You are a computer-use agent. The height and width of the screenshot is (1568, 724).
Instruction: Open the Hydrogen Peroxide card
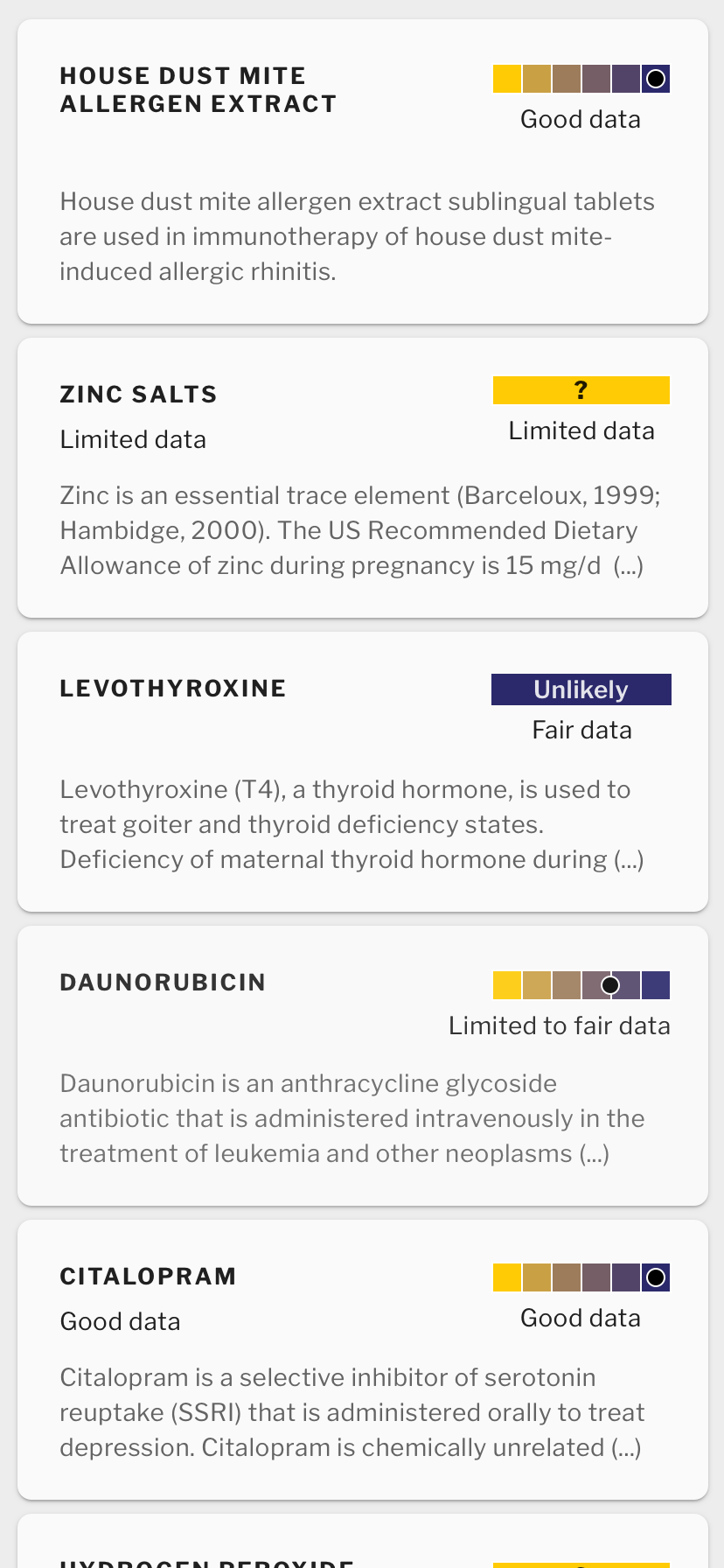pyautogui.click(x=362, y=1542)
